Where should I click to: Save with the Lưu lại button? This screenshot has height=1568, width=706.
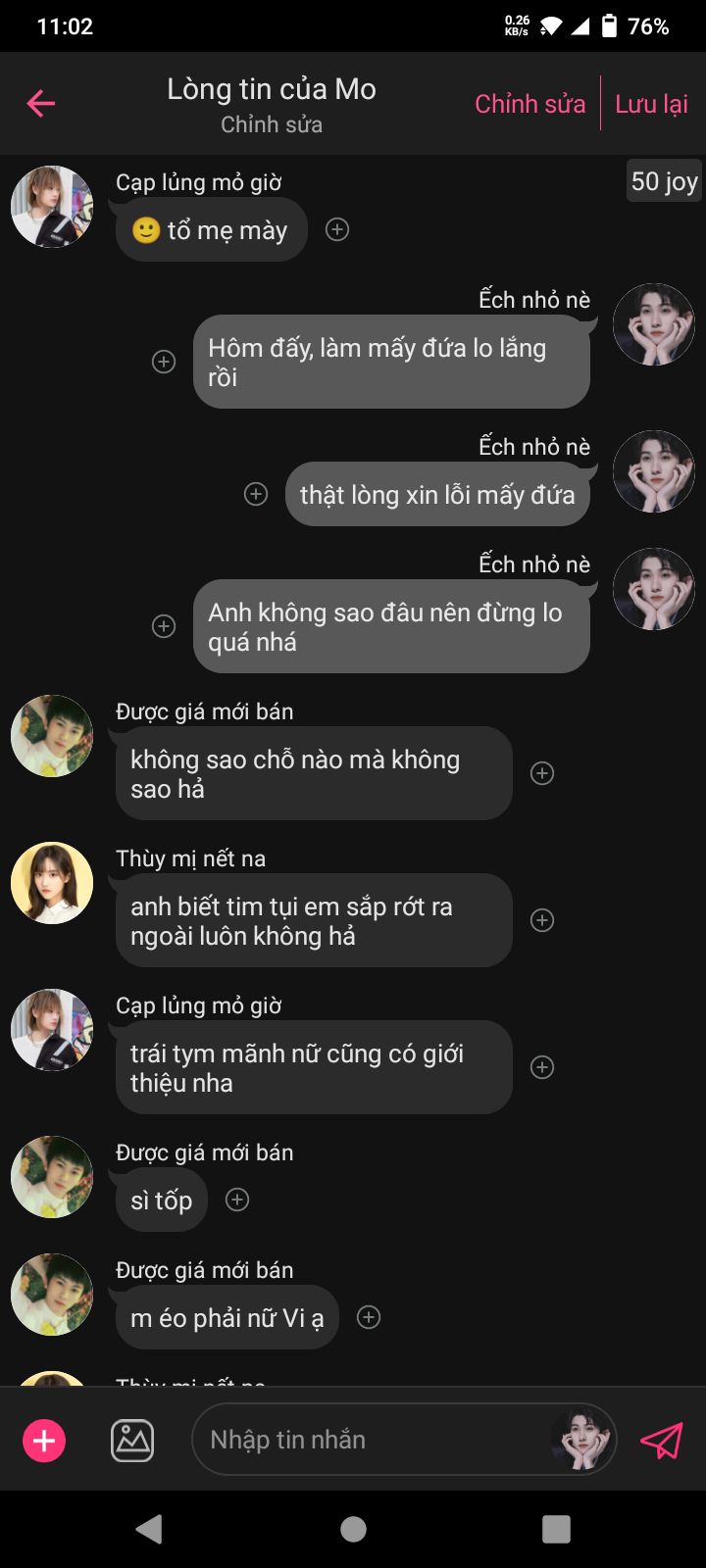pyautogui.click(x=651, y=104)
